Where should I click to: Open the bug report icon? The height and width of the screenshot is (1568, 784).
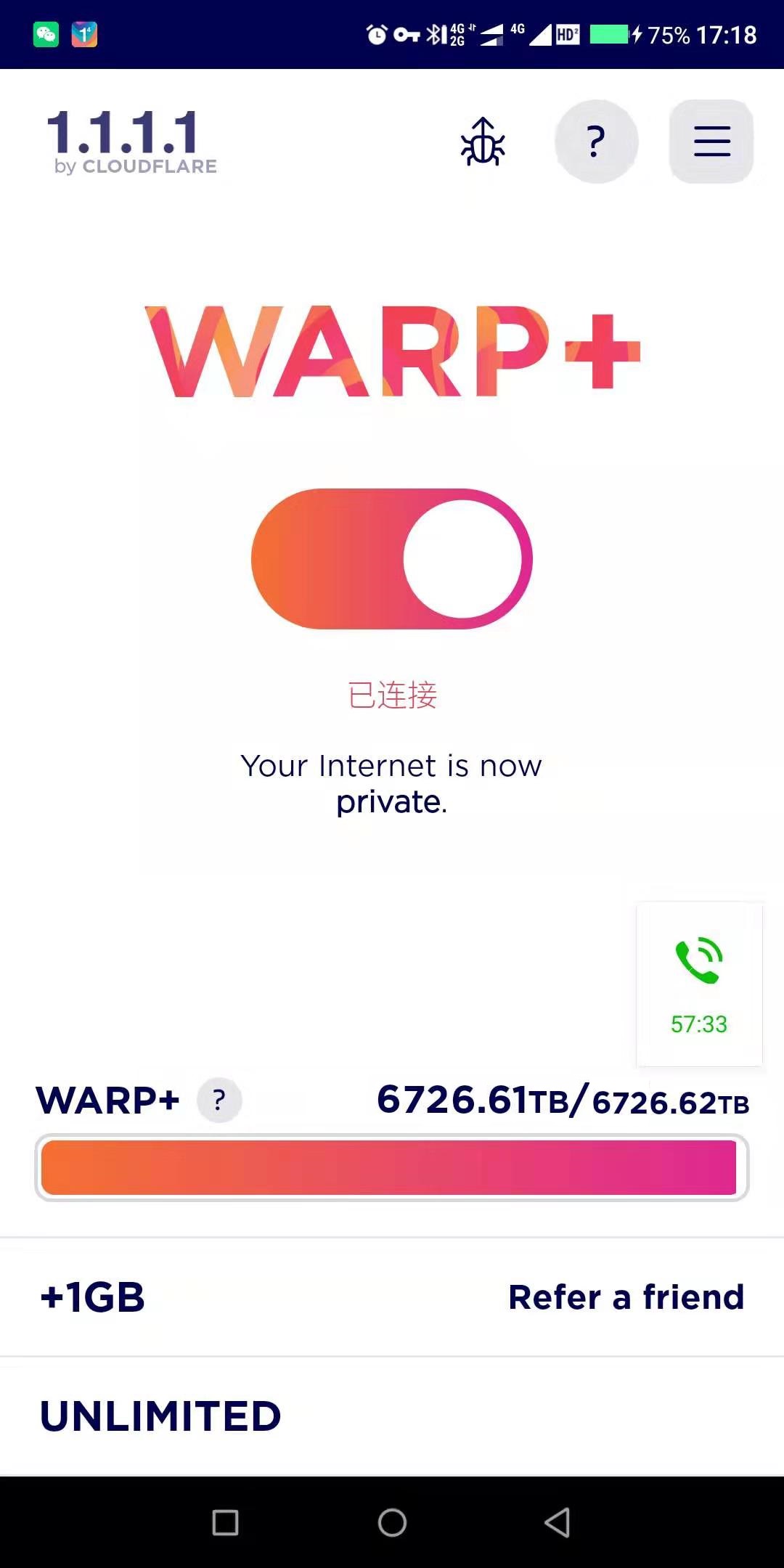click(483, 142)
